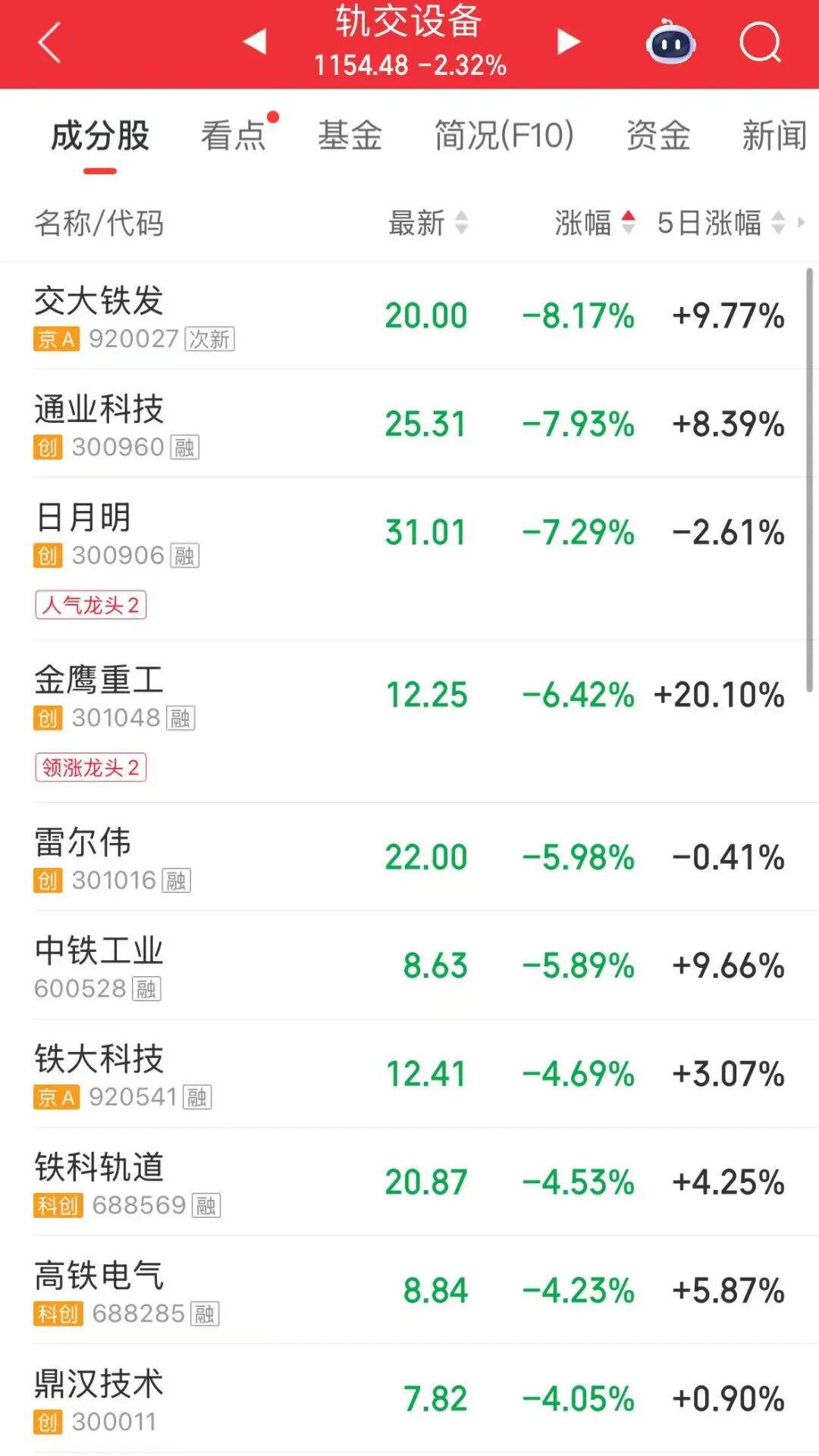Open the robot assistant icon
The height and width of the screenshot is (1456, 819).
pyautogui.click(x=670, y=43)
